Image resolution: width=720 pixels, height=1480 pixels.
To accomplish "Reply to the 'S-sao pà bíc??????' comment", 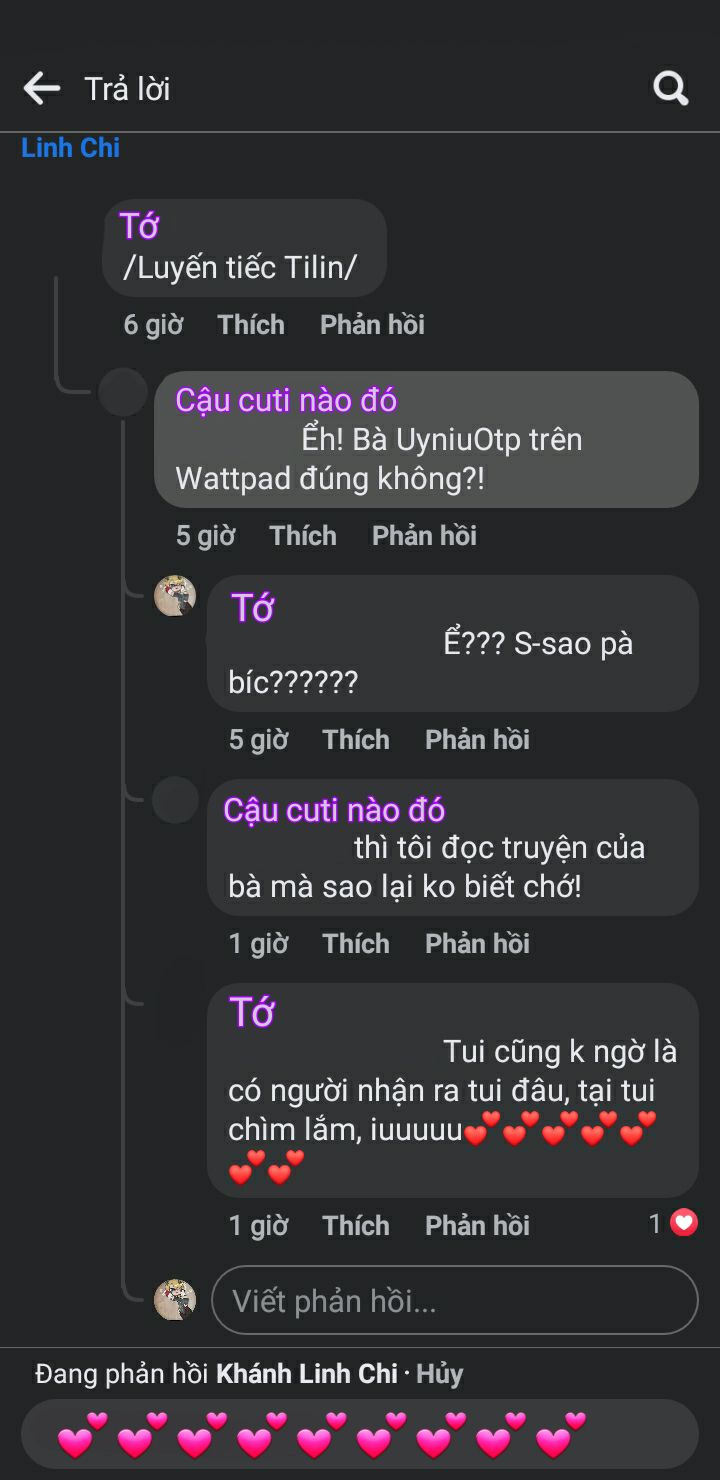I will [477, 740].
